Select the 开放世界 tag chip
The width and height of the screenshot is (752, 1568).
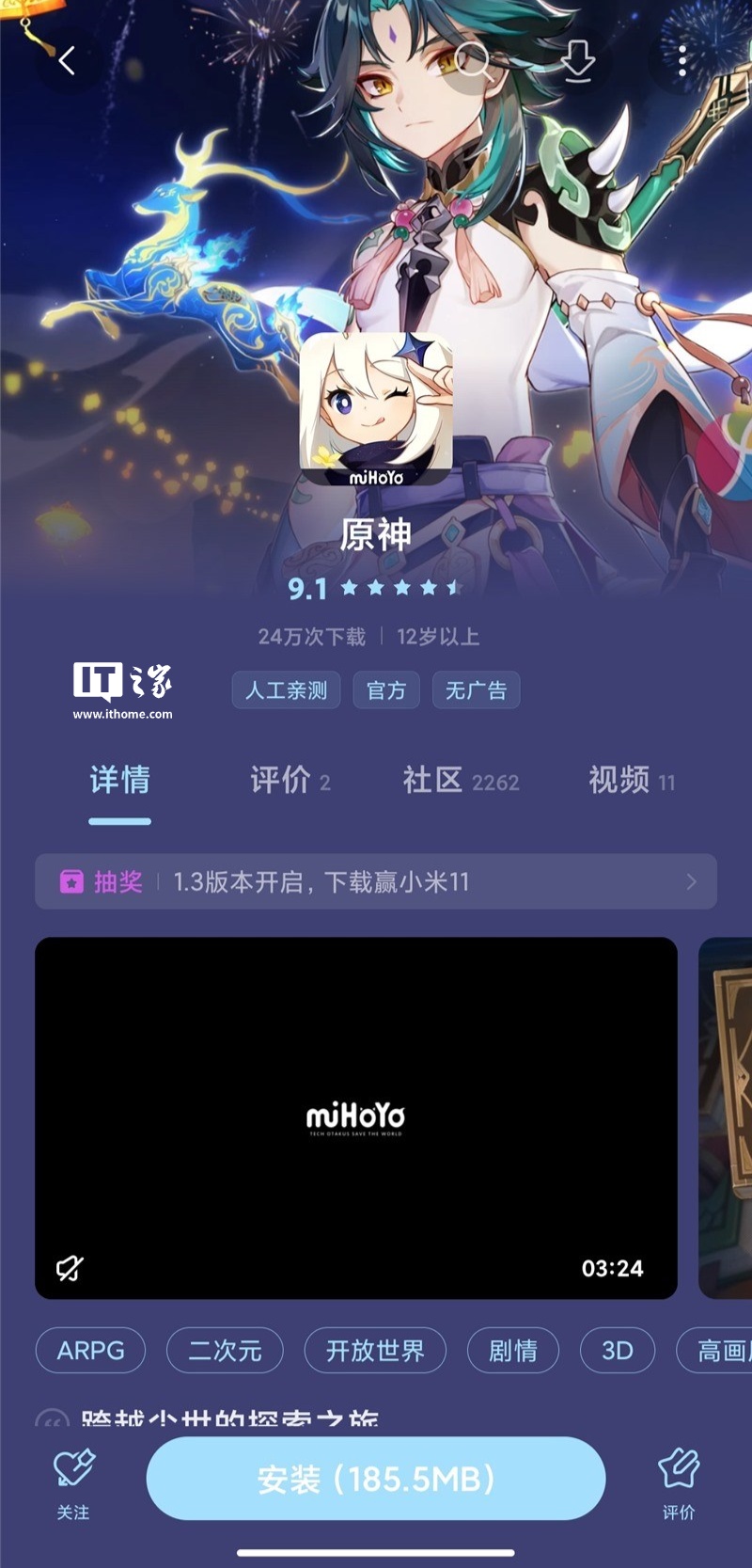point(375,1351)
